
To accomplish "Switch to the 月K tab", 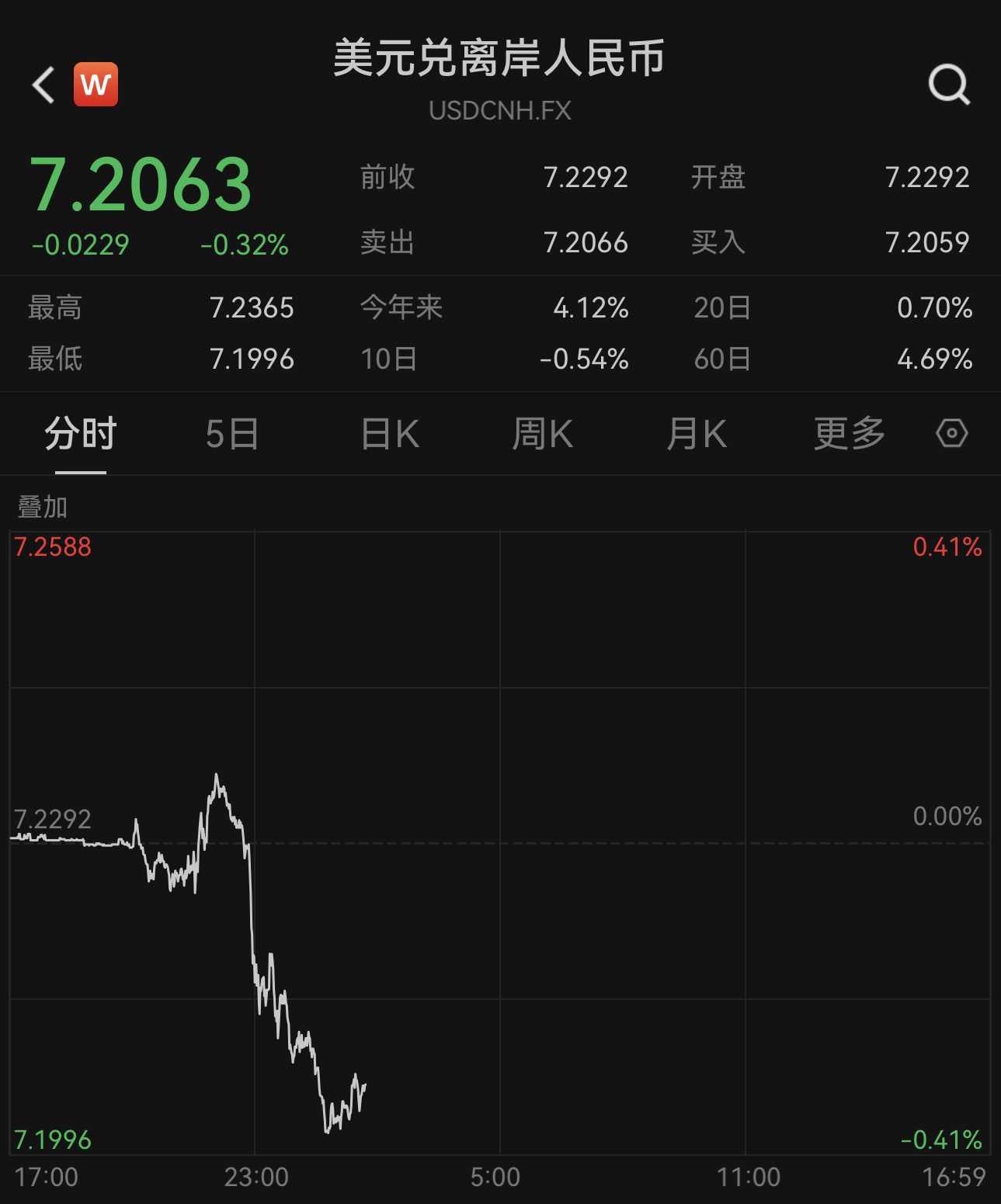I will click(x=697, y=435).
